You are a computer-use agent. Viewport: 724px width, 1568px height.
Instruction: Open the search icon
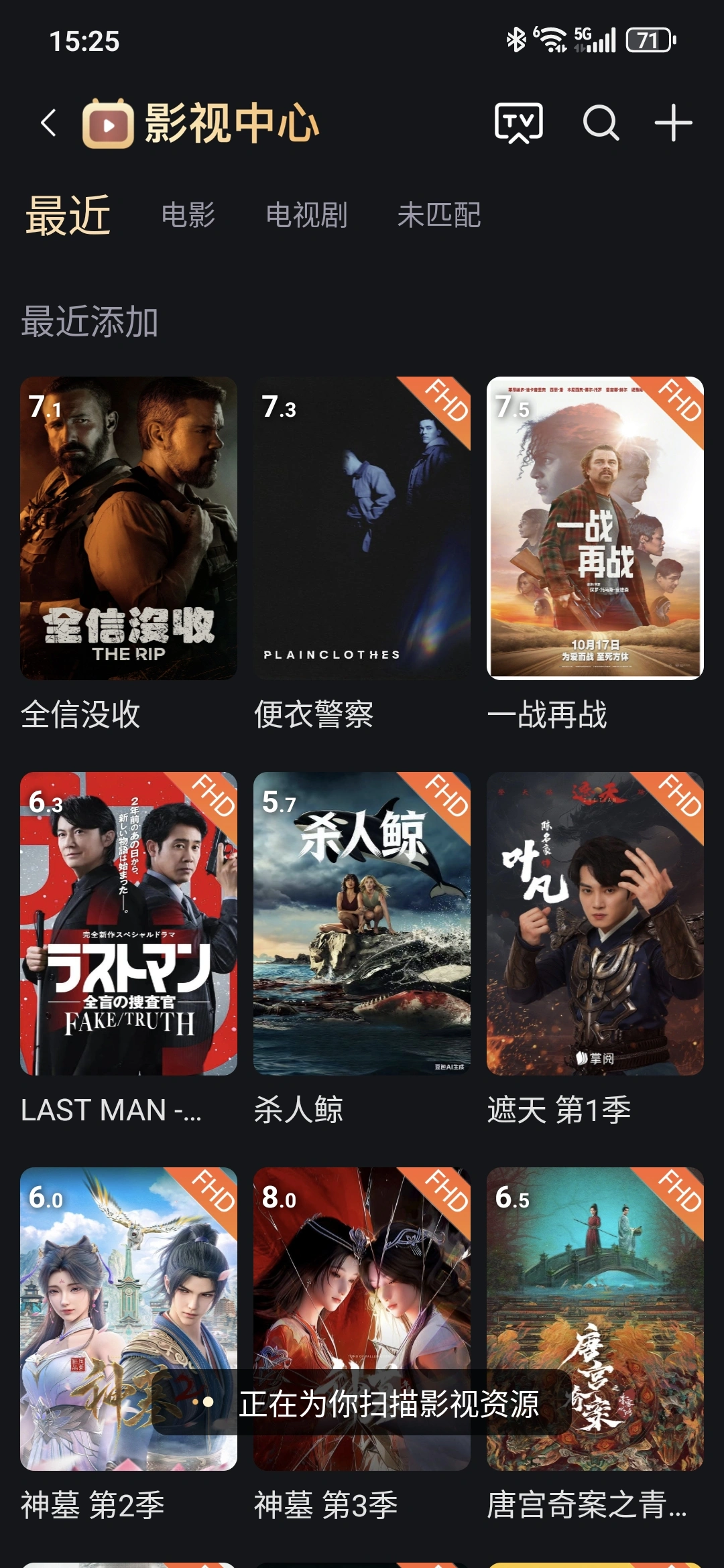click(x=600, y=123)
